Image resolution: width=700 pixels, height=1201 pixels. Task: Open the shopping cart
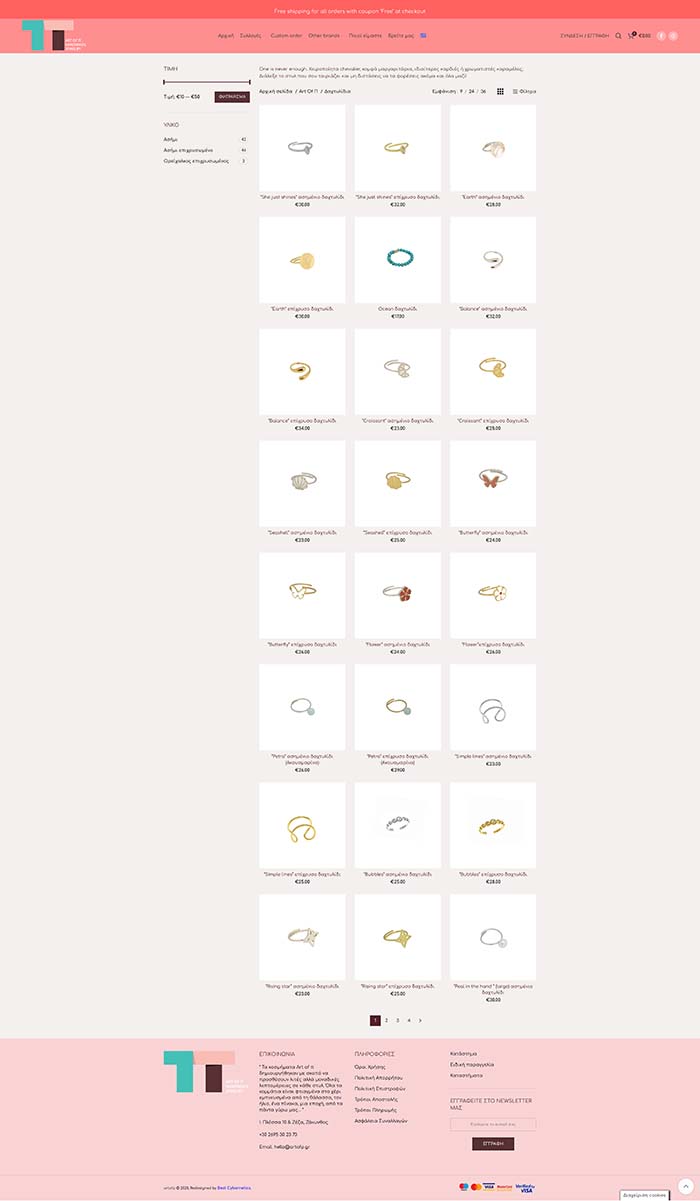(x=631, y=36)
